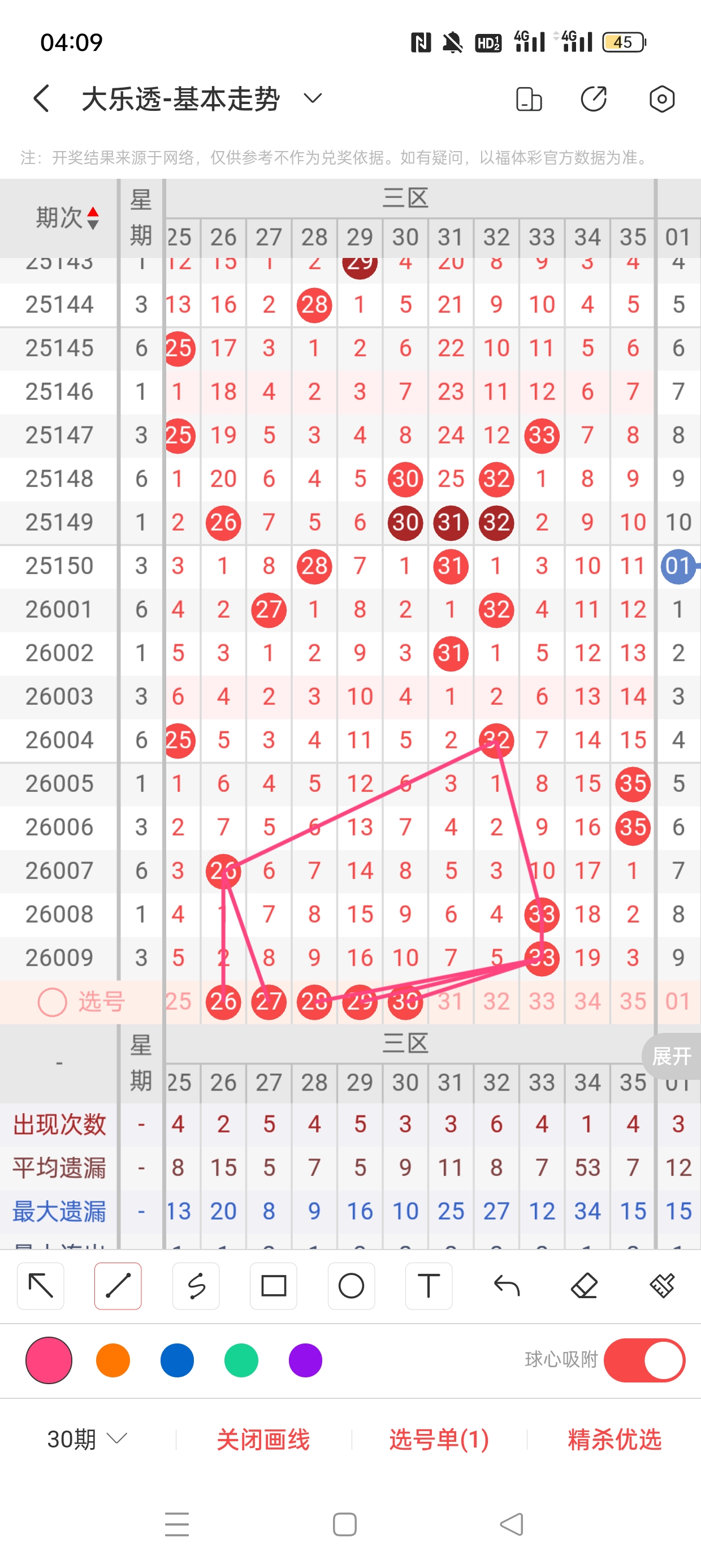Select the circle shape tool
Screen dimensions: 701x1568
click(x=351, y=1286)
